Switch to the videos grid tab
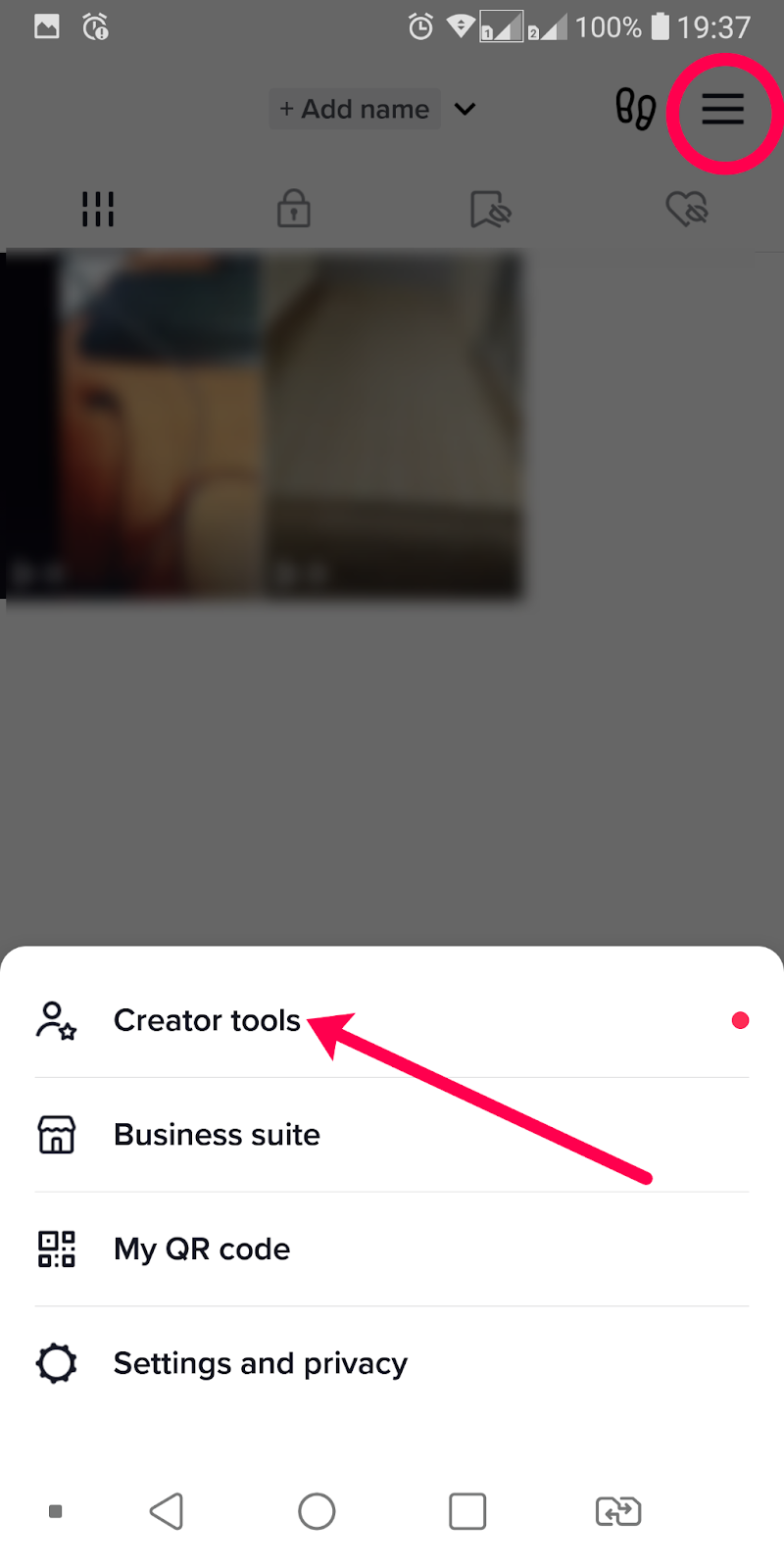This screenshot has height=1568, width=784. click(x=98, y=209)
